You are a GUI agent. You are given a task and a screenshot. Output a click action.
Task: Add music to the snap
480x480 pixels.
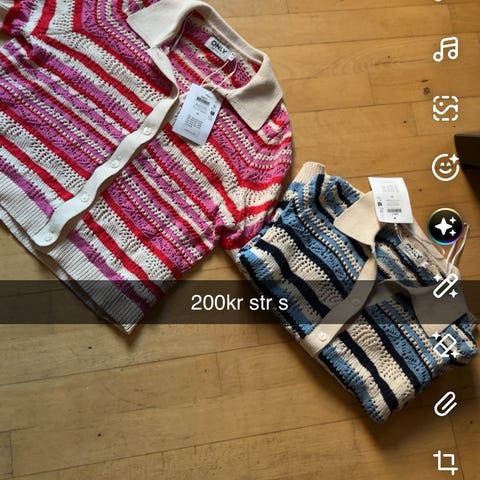pos(446,50)
